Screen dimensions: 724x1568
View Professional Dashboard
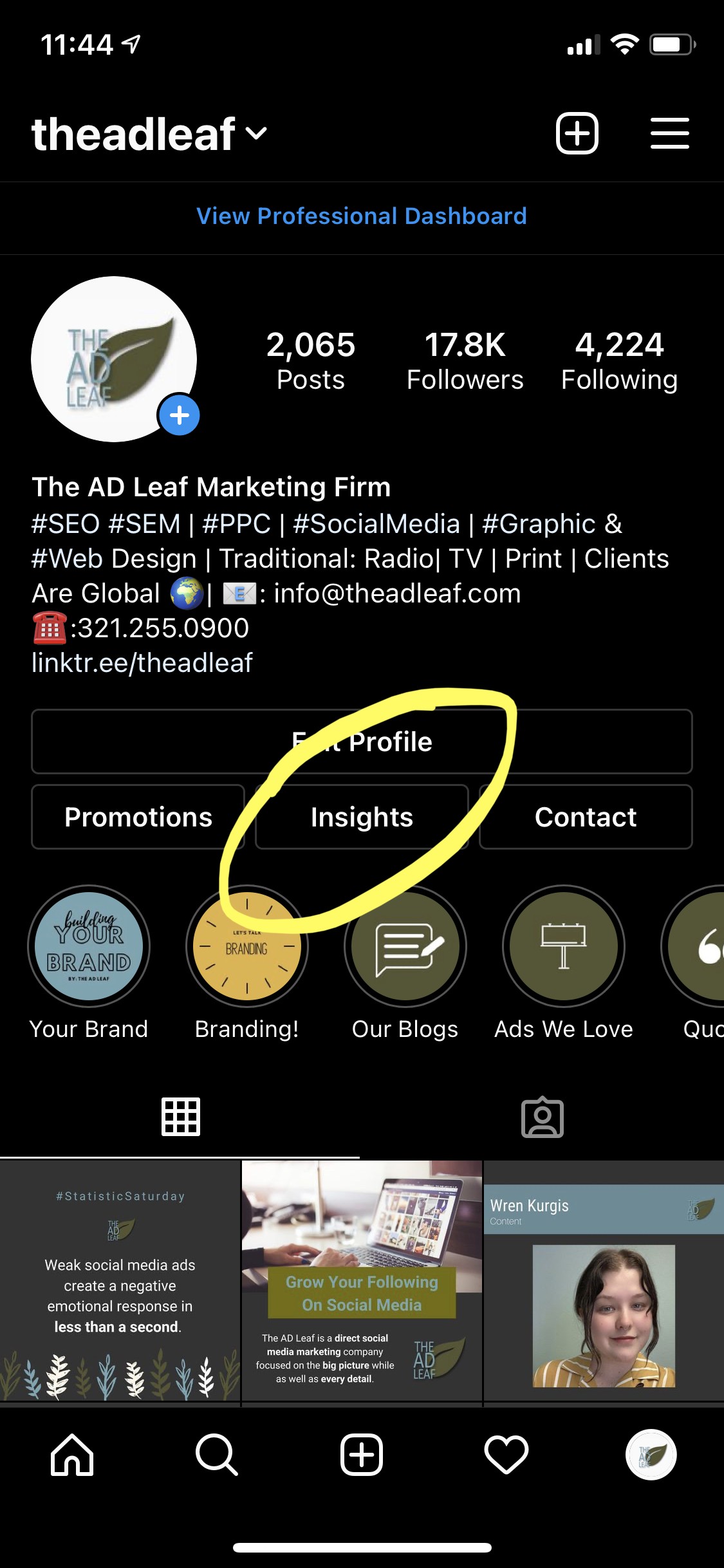tap(362, 216)
